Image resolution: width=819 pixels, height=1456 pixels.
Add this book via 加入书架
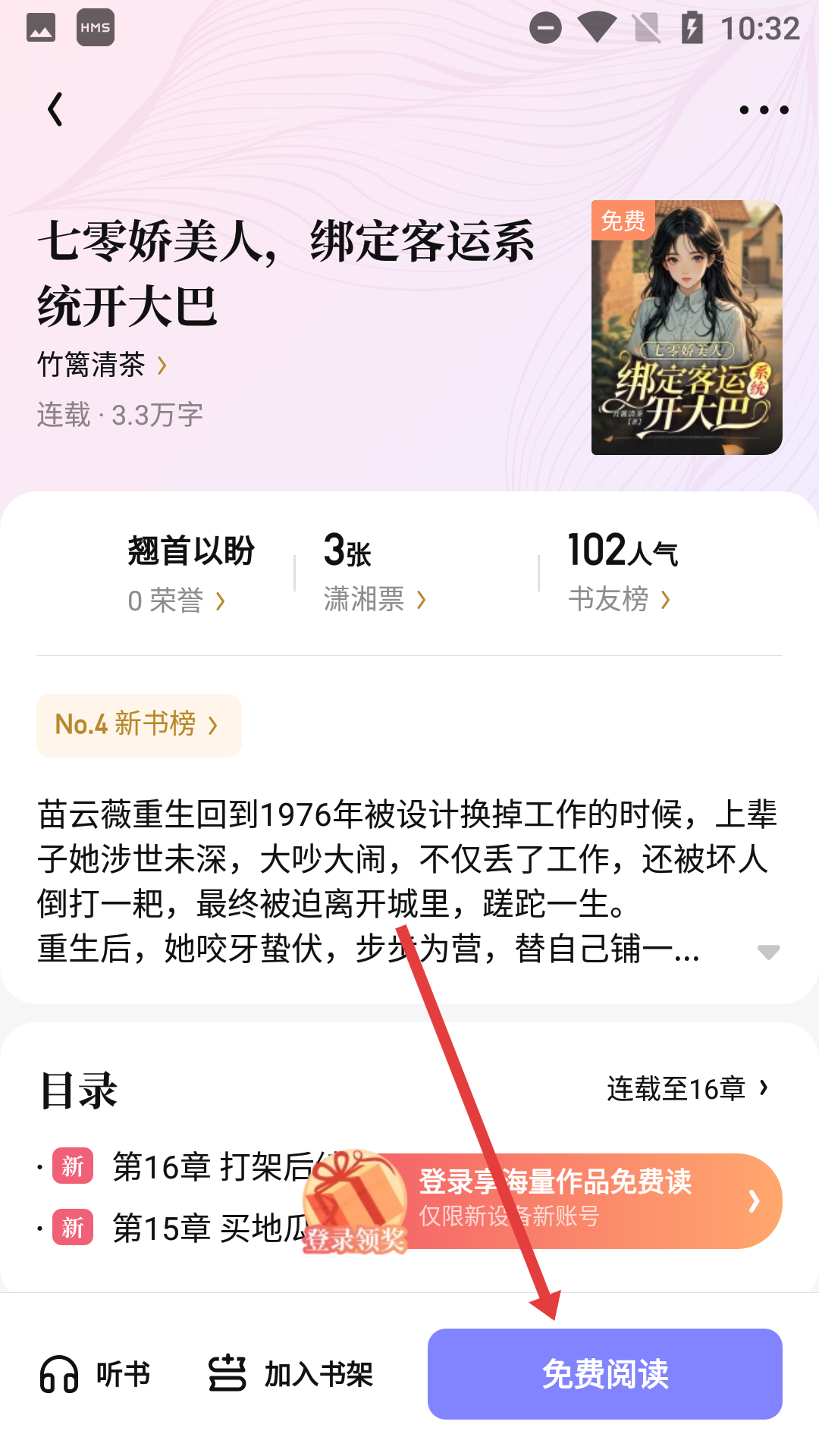(x=291, y=1374)
